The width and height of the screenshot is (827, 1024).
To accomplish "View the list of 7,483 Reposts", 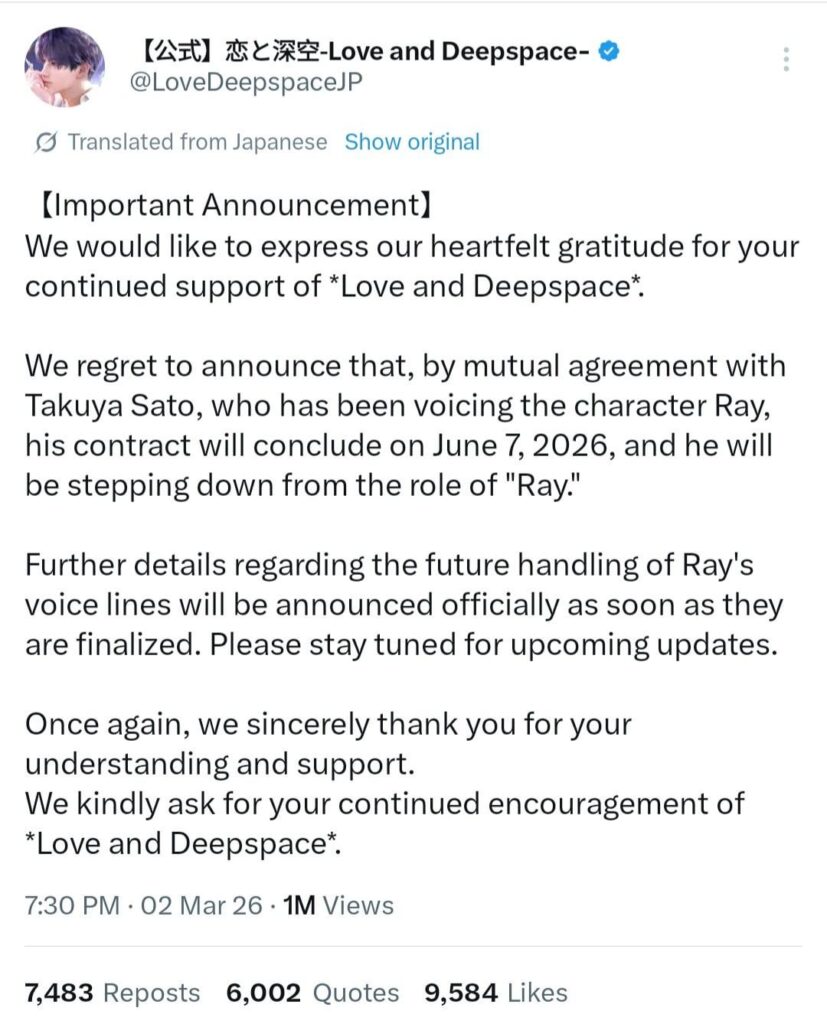I will (112, 992).
